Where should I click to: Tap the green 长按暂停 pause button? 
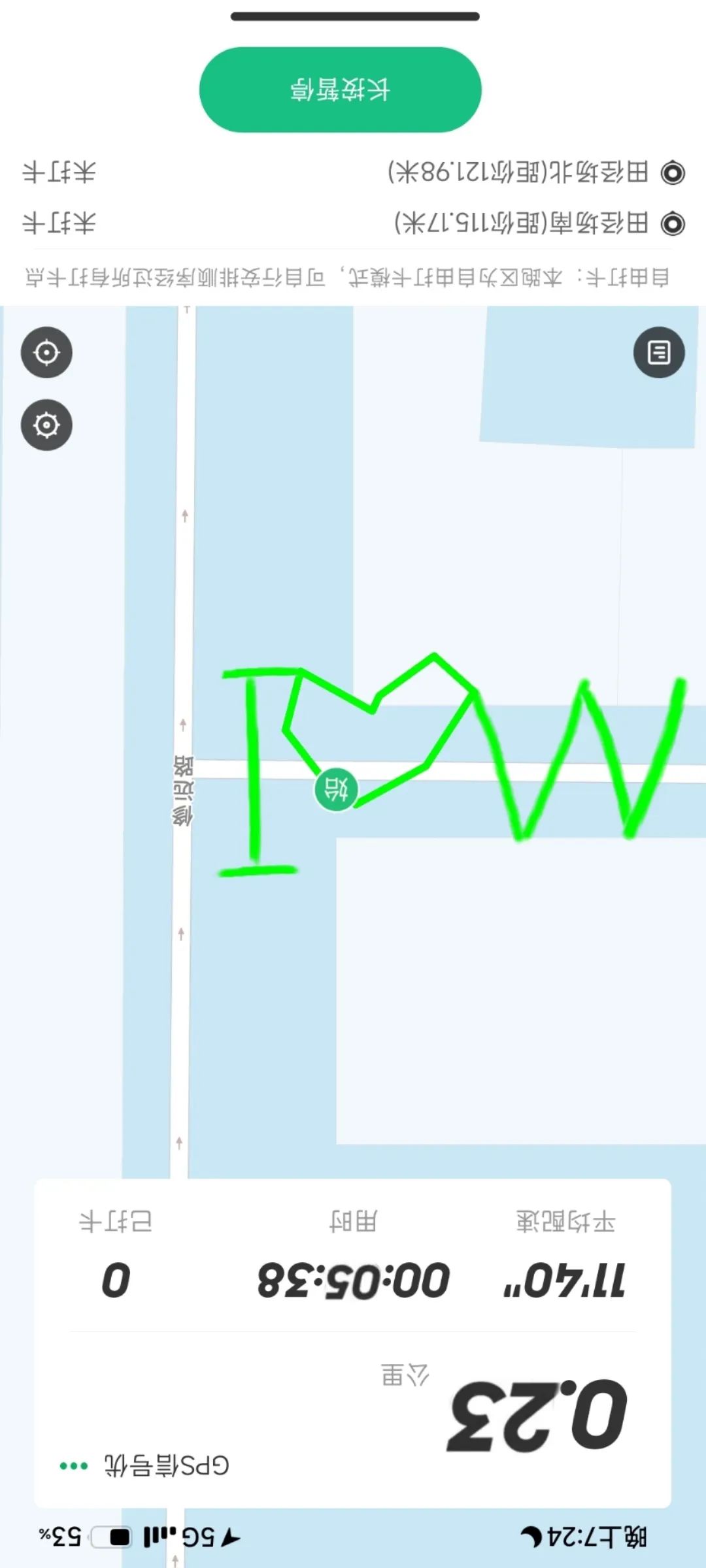point(340,90)
